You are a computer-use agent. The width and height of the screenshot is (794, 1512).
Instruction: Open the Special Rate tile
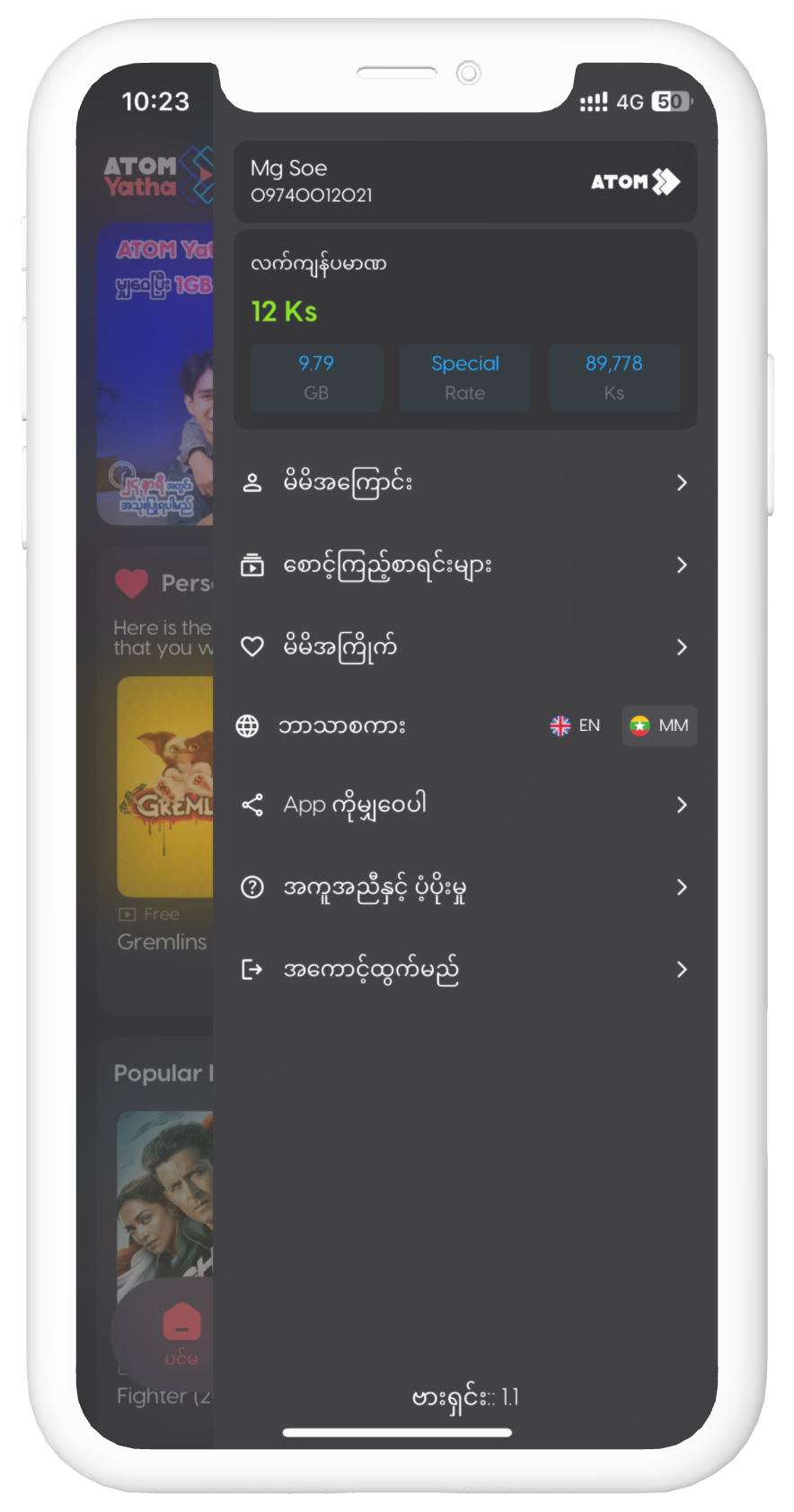pos(465,378)
